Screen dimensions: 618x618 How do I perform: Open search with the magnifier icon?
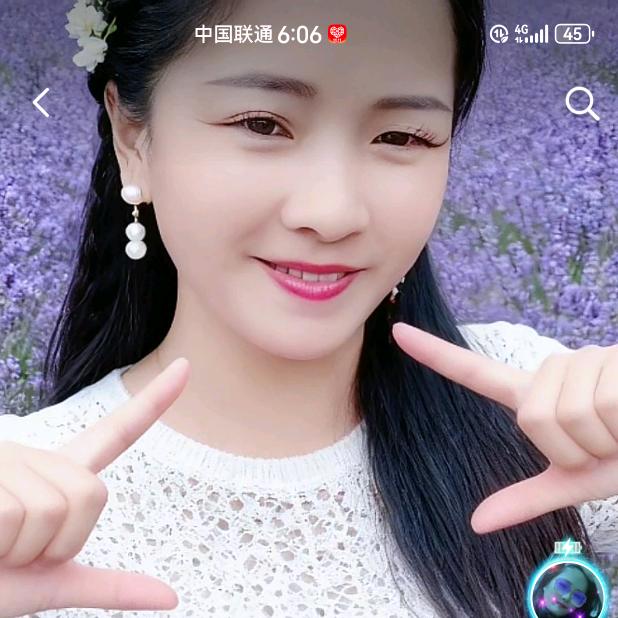tap(581, 103)
